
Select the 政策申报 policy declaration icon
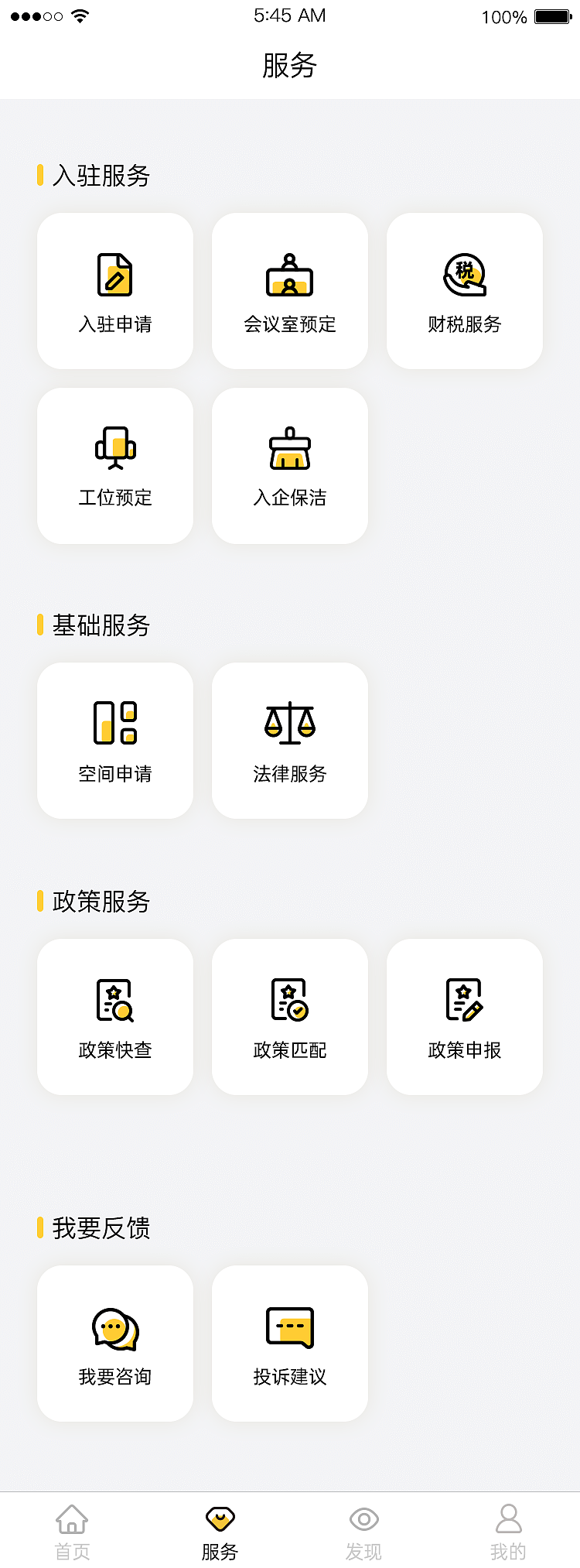[464, 1016]
